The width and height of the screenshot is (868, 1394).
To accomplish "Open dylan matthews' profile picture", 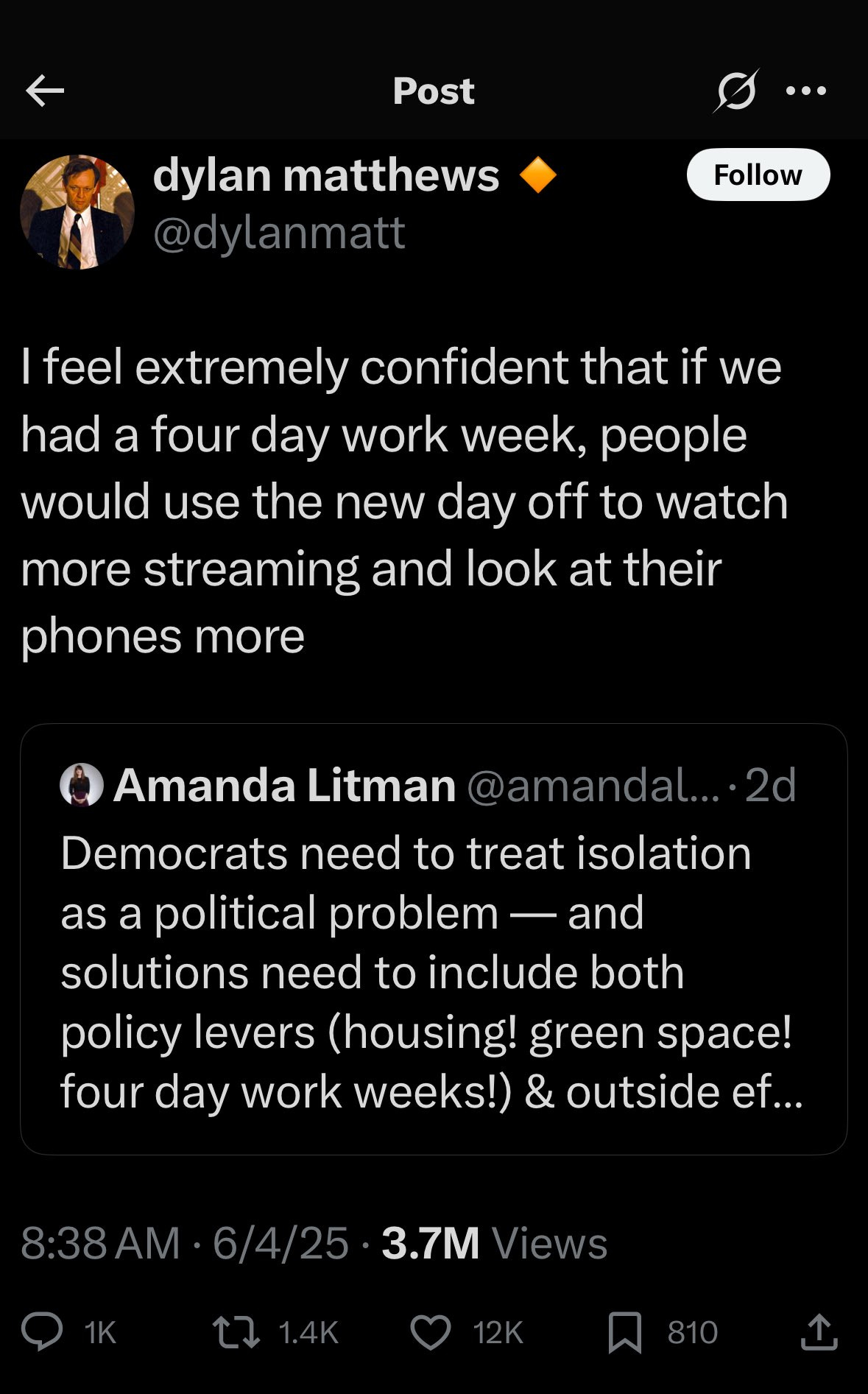I will [77, 212].
